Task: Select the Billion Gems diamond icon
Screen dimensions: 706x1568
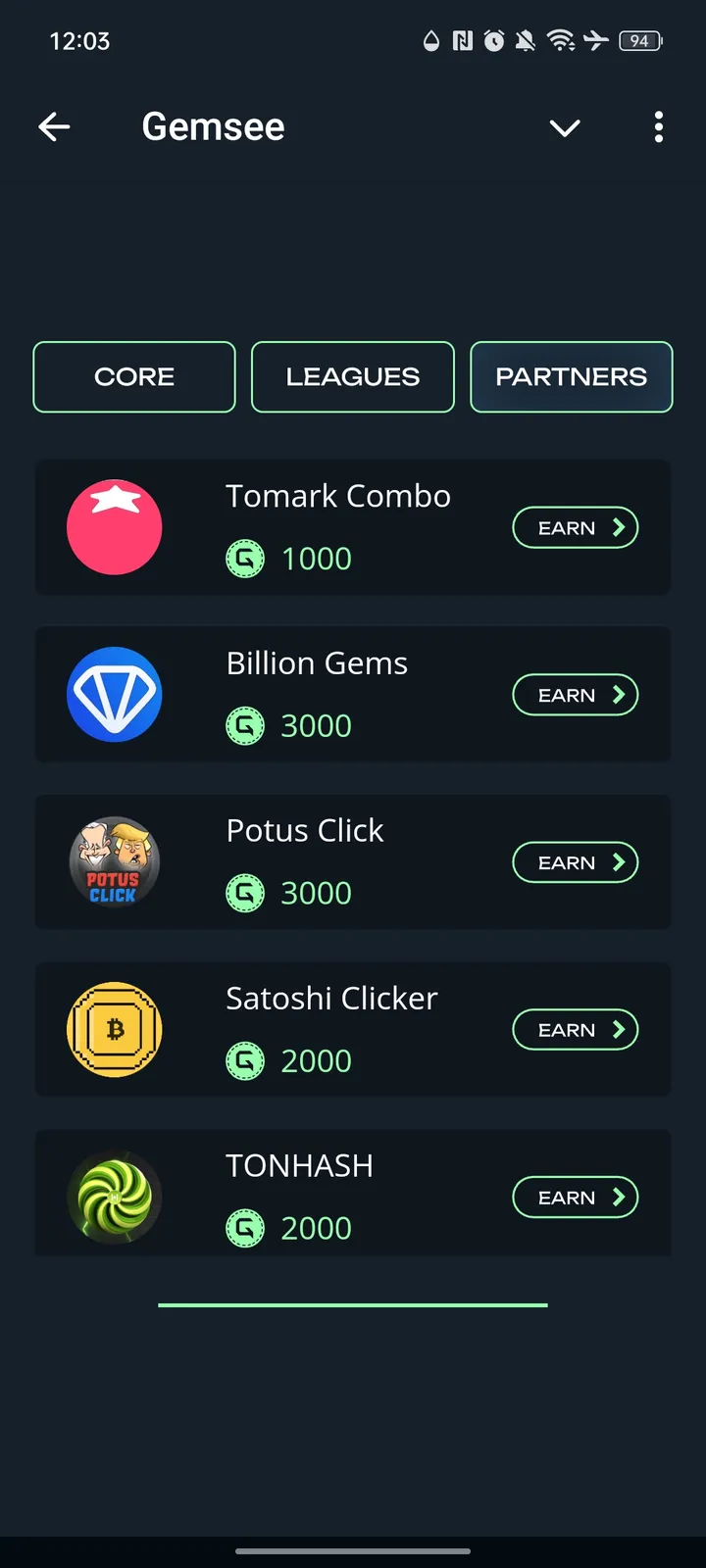Action: pyautogui.click(x=115, y=695)
